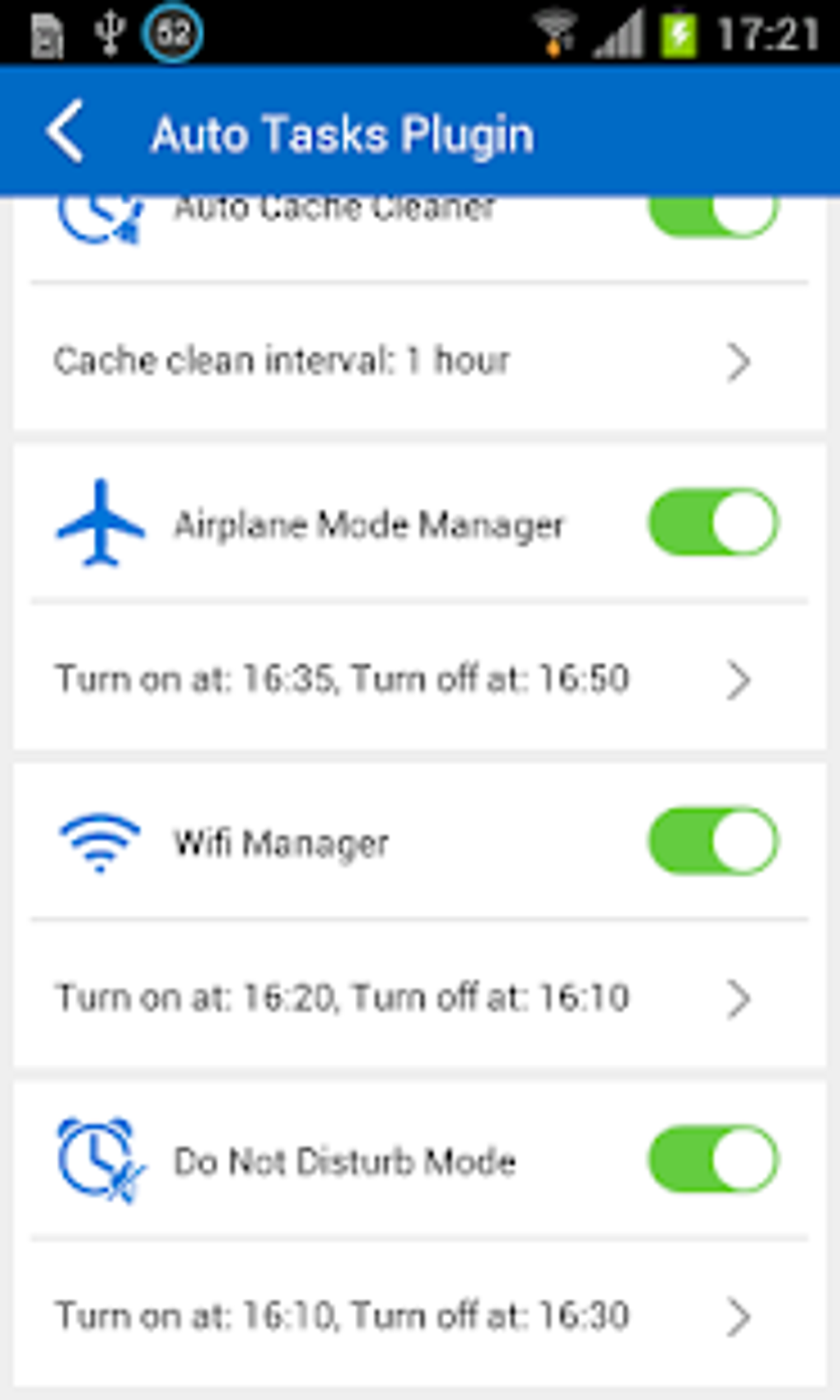840x1400 pixels.
Task: Go back from Auto Tasks Plugin
Action: tap(66, 132)
